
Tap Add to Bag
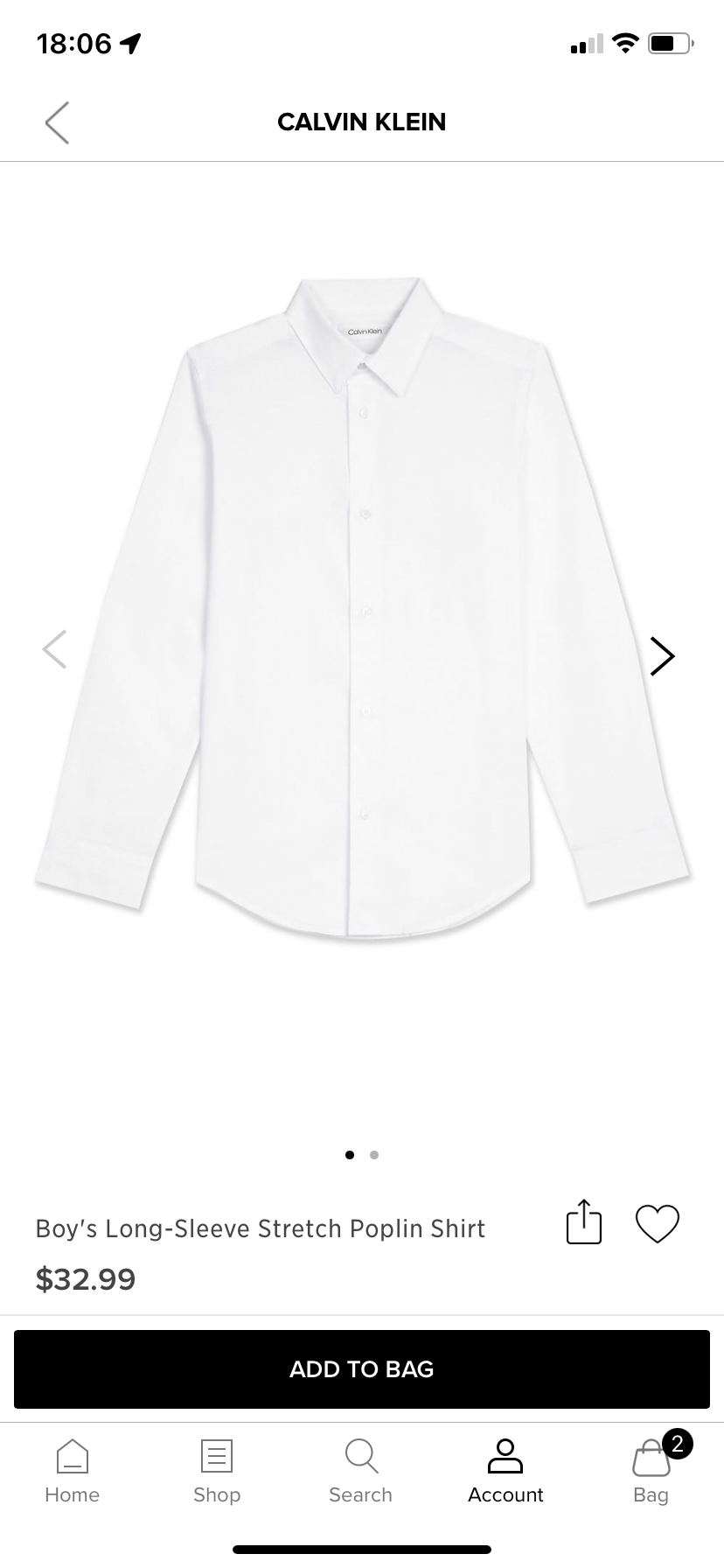click(362, 1369)
